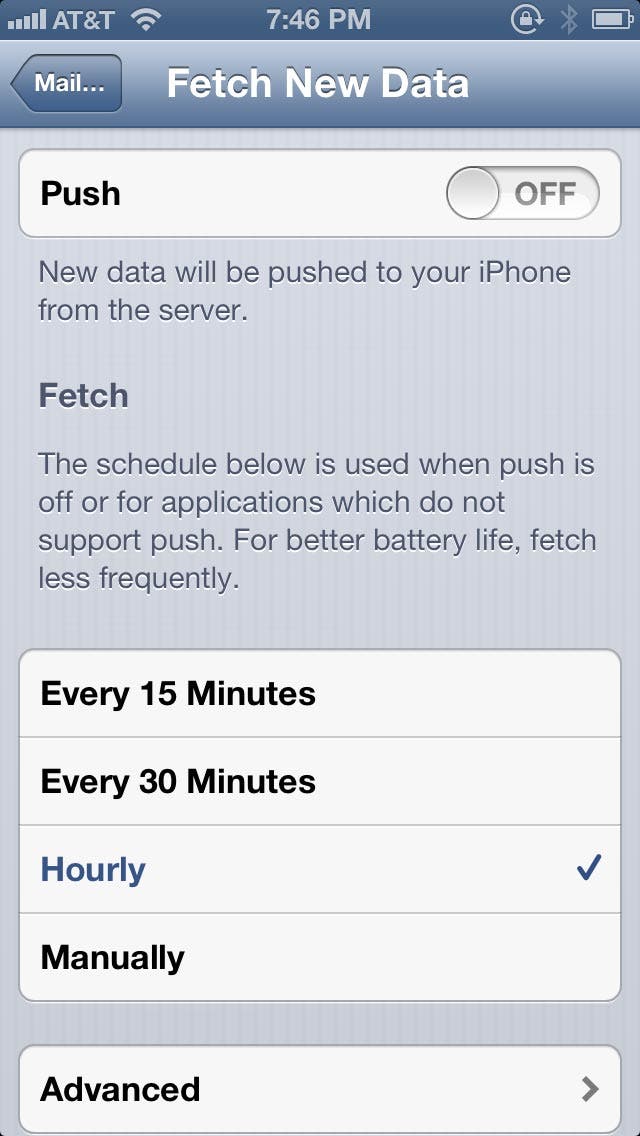Go back to Mail settings

point(66,83)
